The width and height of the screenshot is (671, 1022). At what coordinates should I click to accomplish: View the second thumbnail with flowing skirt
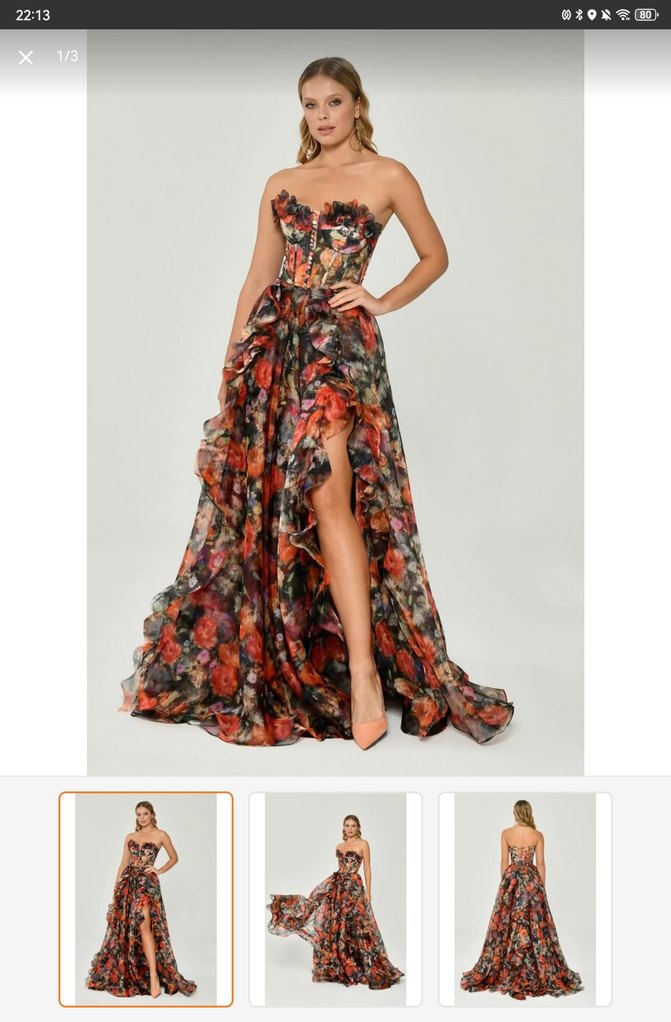click(335, 899)
